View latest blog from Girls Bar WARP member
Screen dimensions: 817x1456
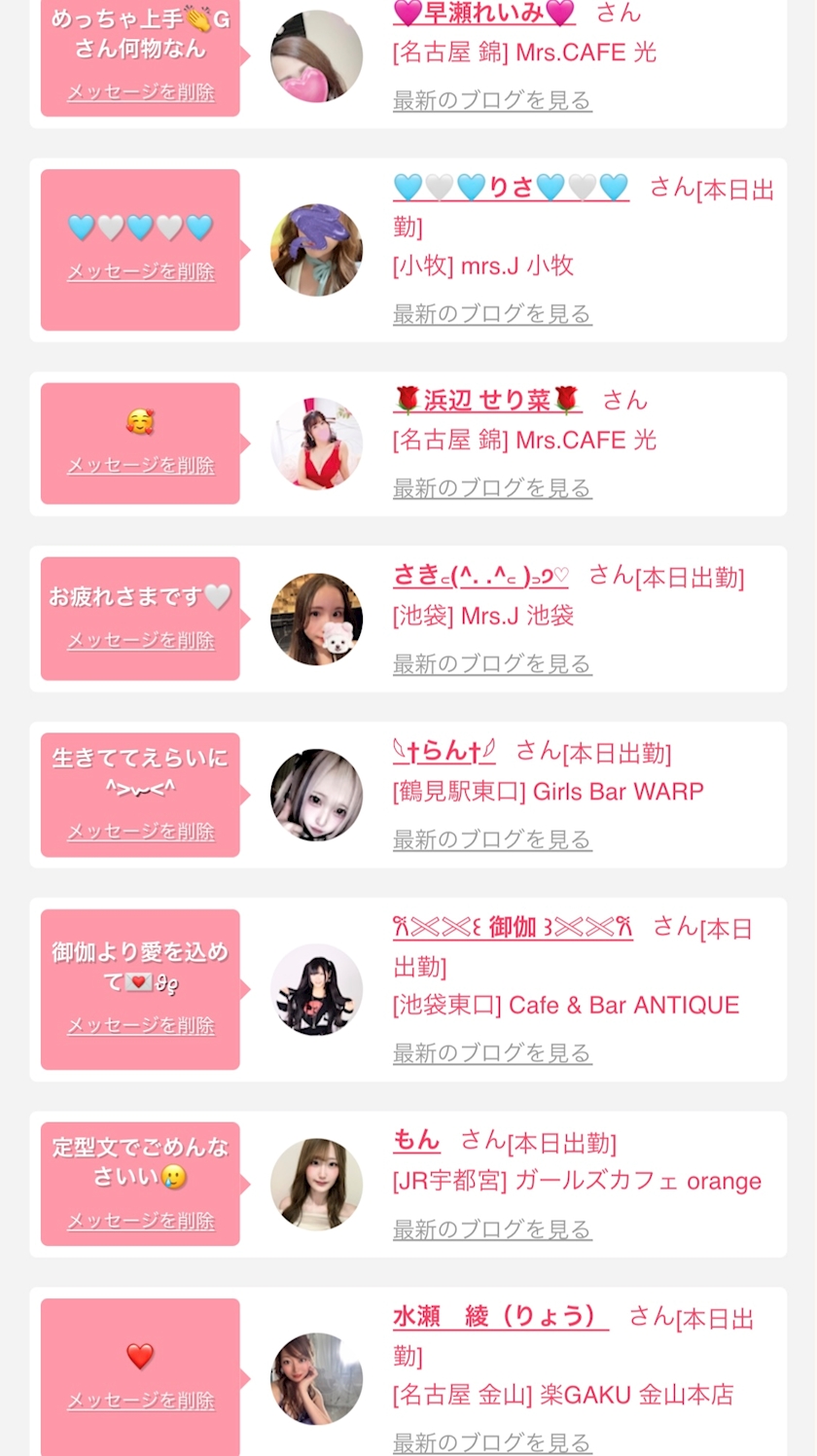point(492,839)
